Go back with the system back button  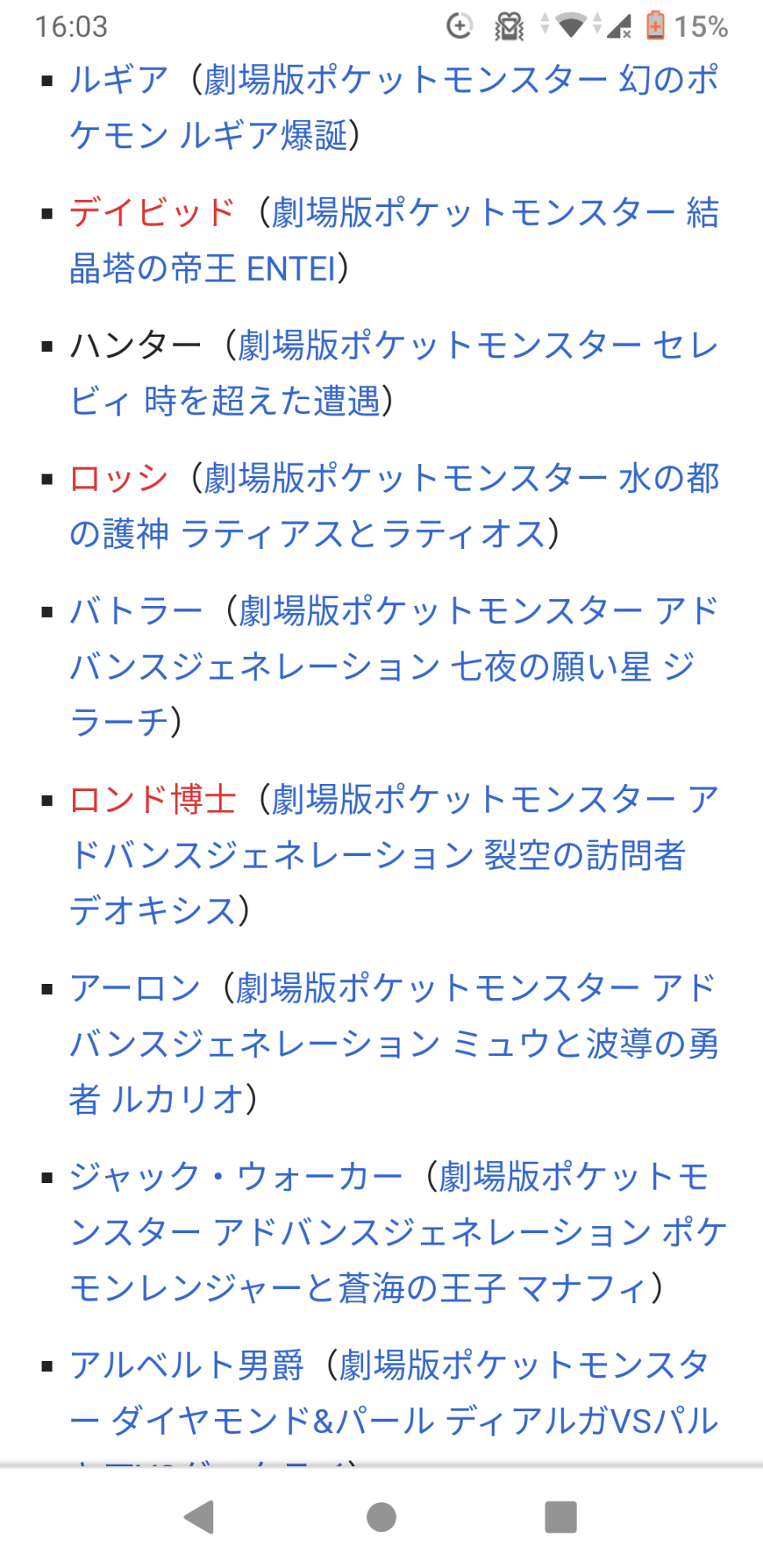pos(200,1517)
